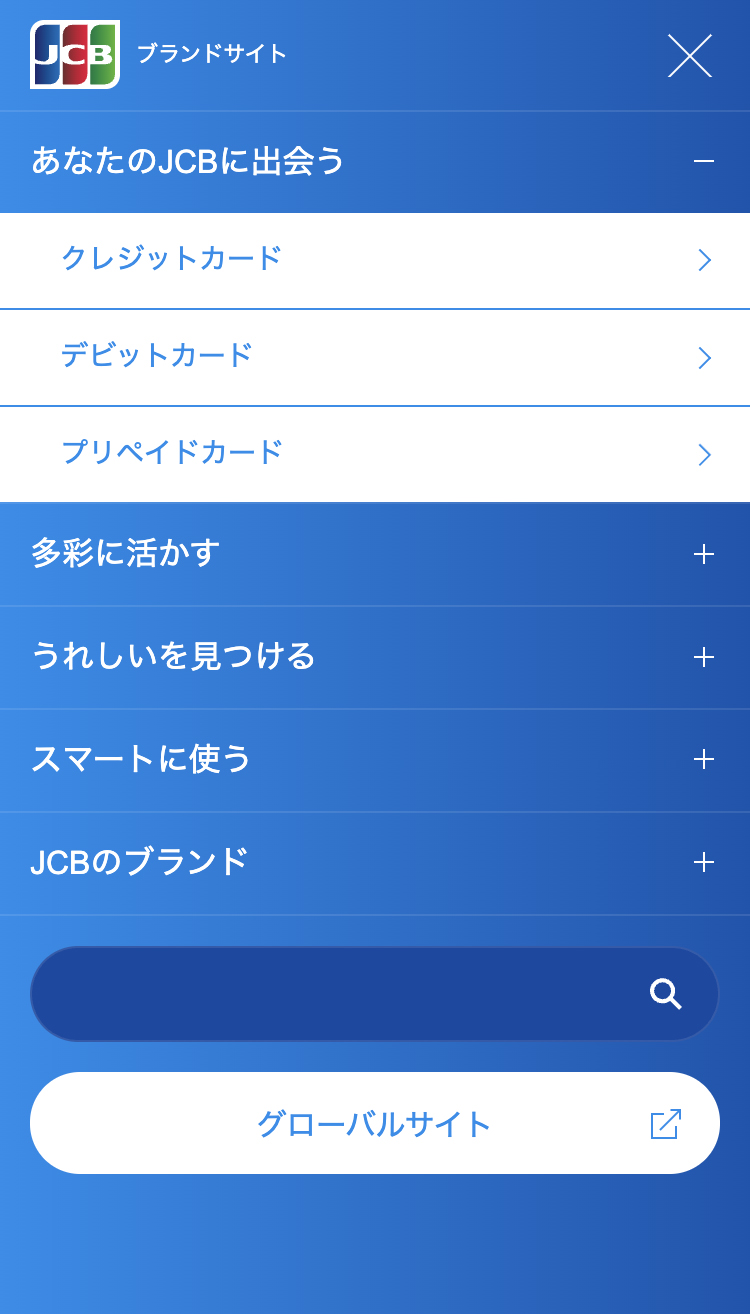Collapse the あなたのJCBに出会う section
Image resolution: width=750 pixels, height=1314 pixels.
(703, 161)
